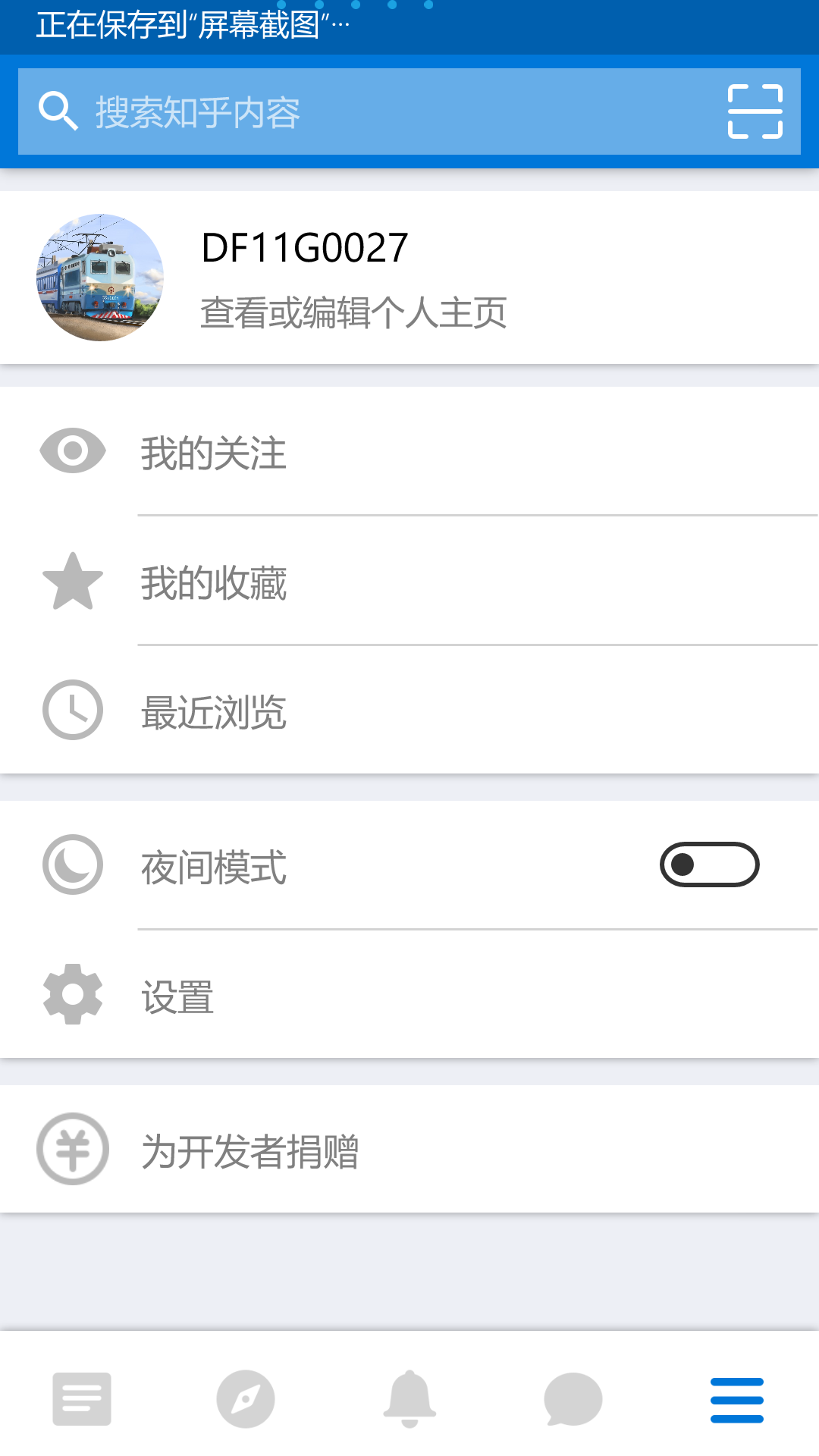Select the menu tab with three lines
This screenshot has height=1456, width=819.
pos(737,1400)
